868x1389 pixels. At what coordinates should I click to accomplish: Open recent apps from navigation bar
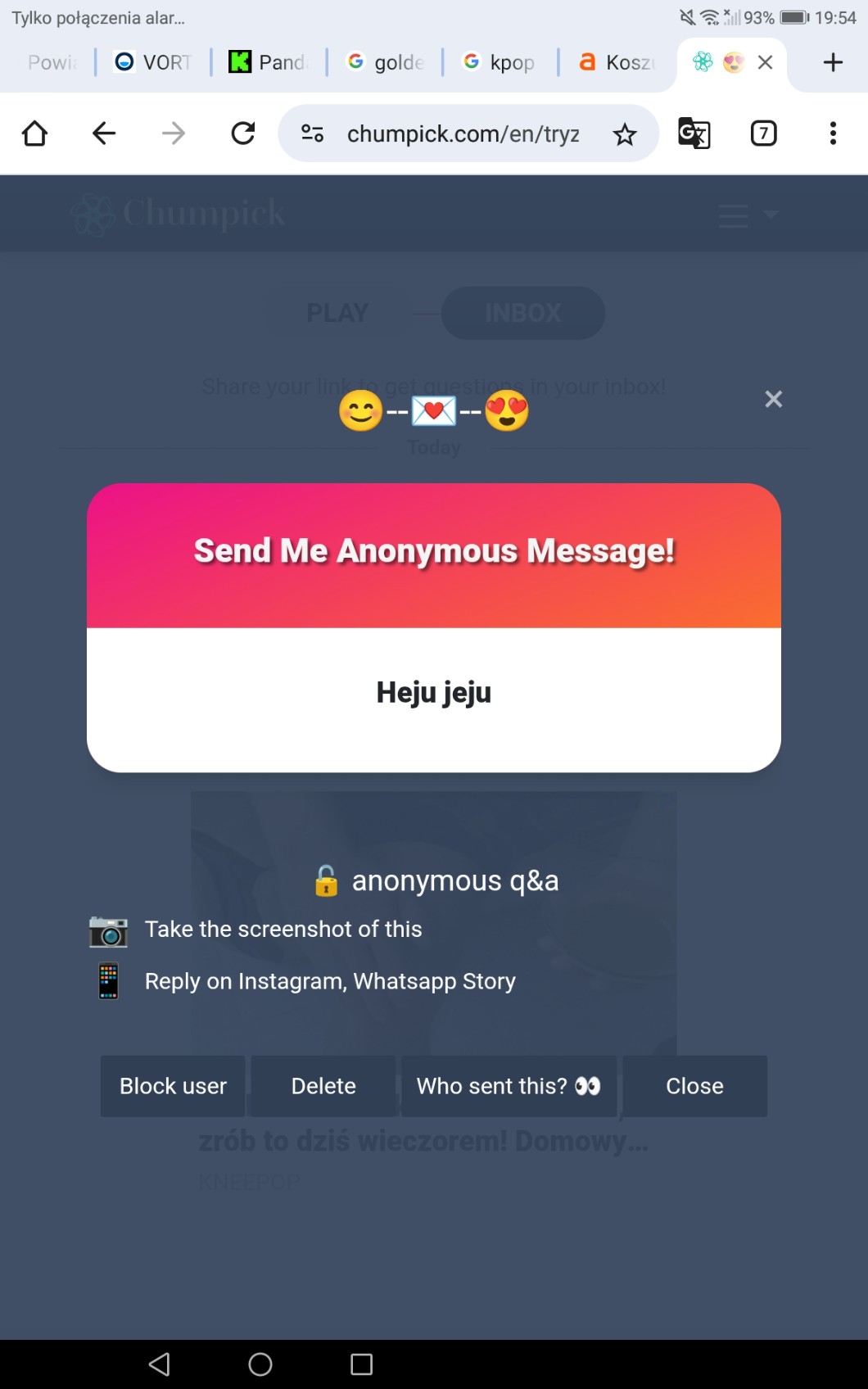[x=361, y=1364]
